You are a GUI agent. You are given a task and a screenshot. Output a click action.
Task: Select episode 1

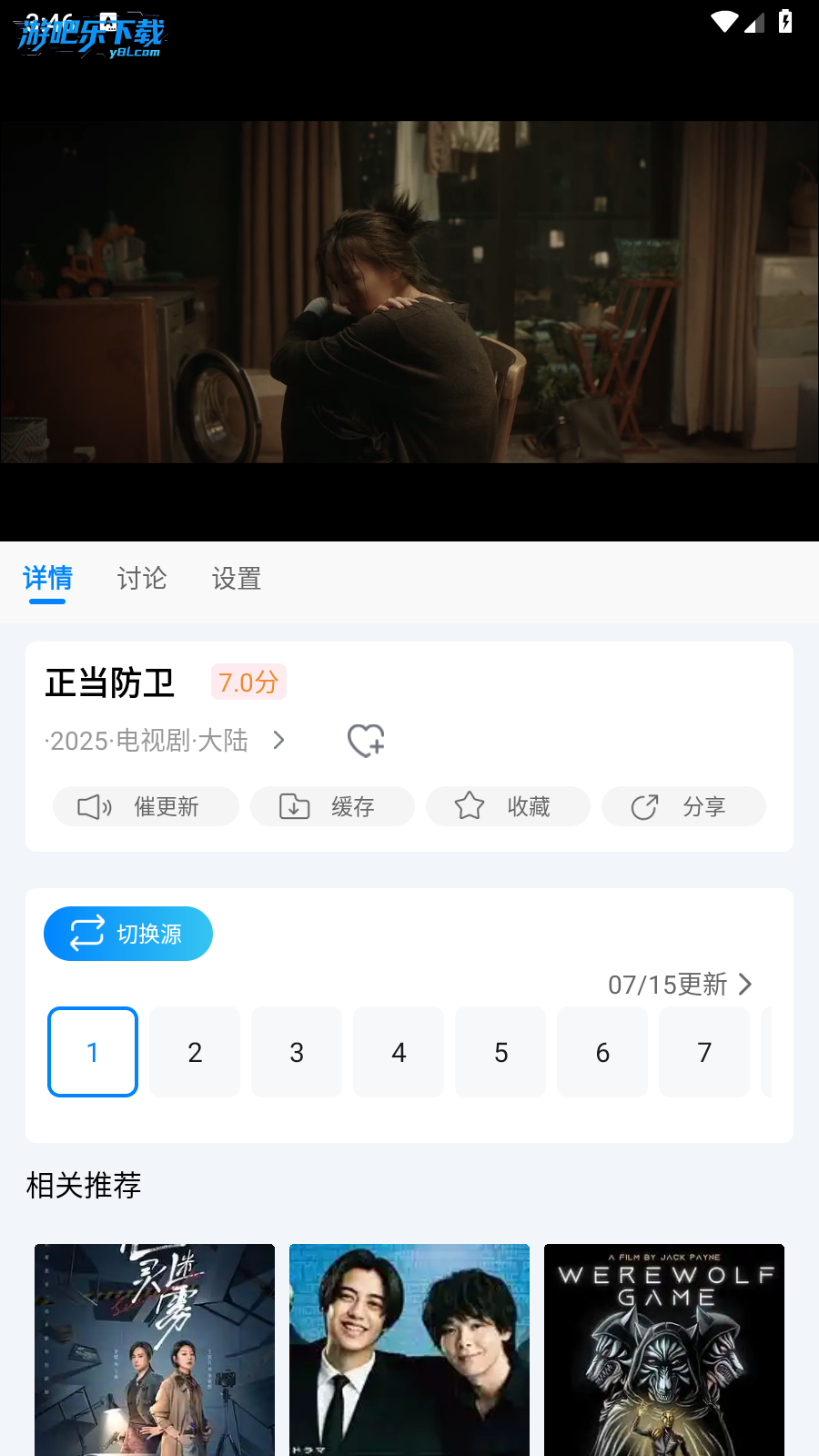(x=93, y=1052)
